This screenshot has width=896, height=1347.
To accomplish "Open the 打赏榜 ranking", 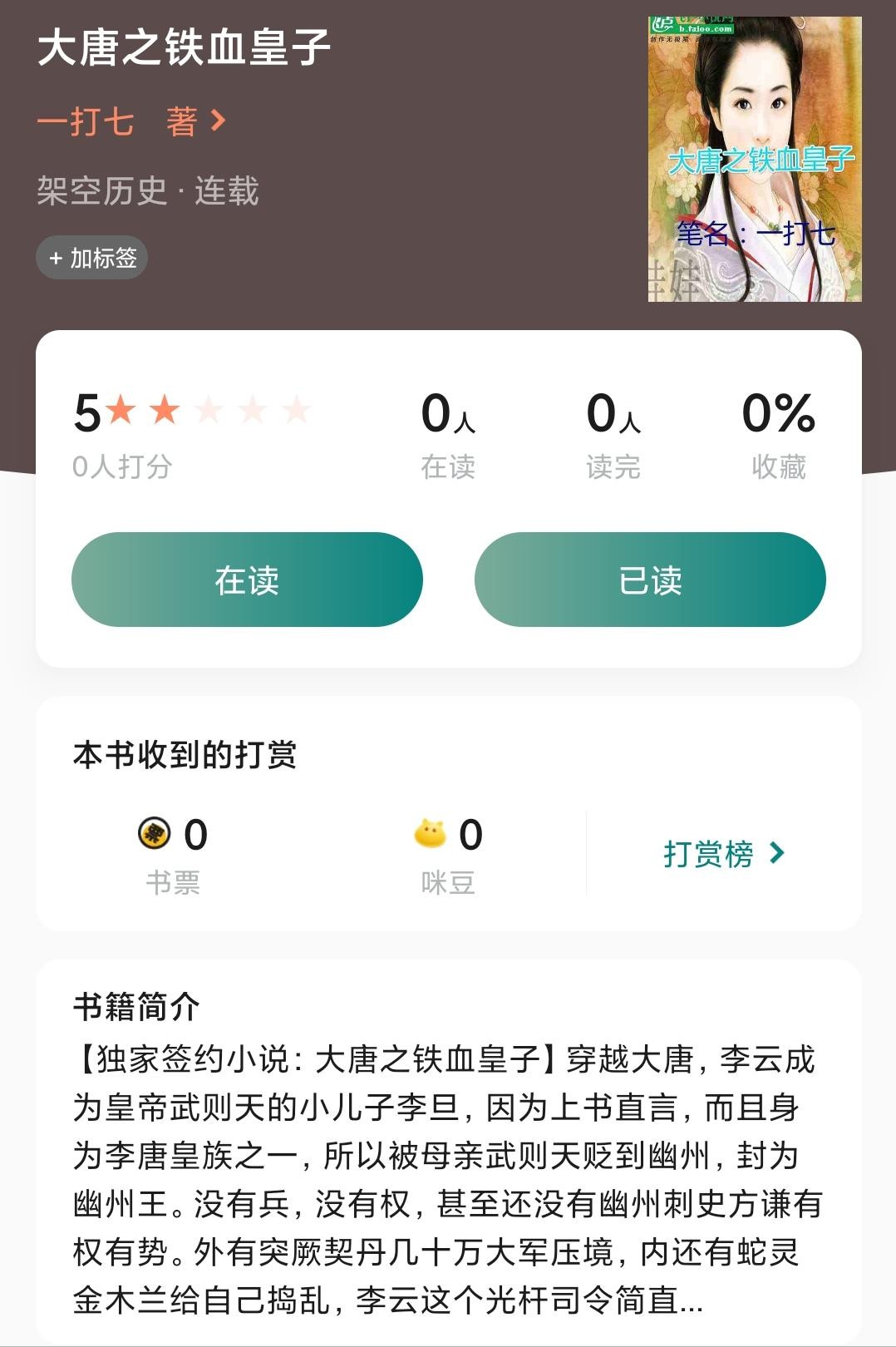I will 722,854.
